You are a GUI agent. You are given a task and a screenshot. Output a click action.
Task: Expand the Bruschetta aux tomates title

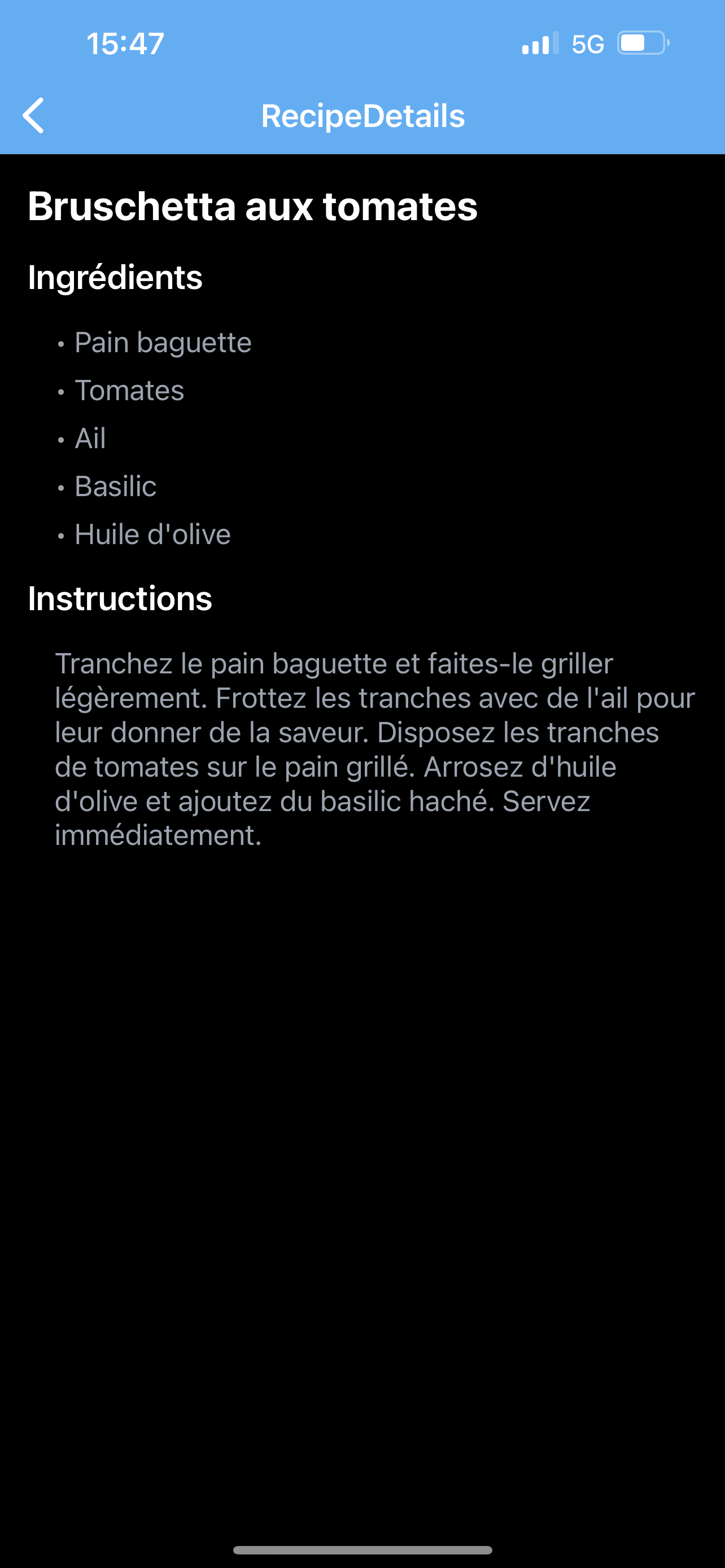pyautogui.click(x=252, y=207)
